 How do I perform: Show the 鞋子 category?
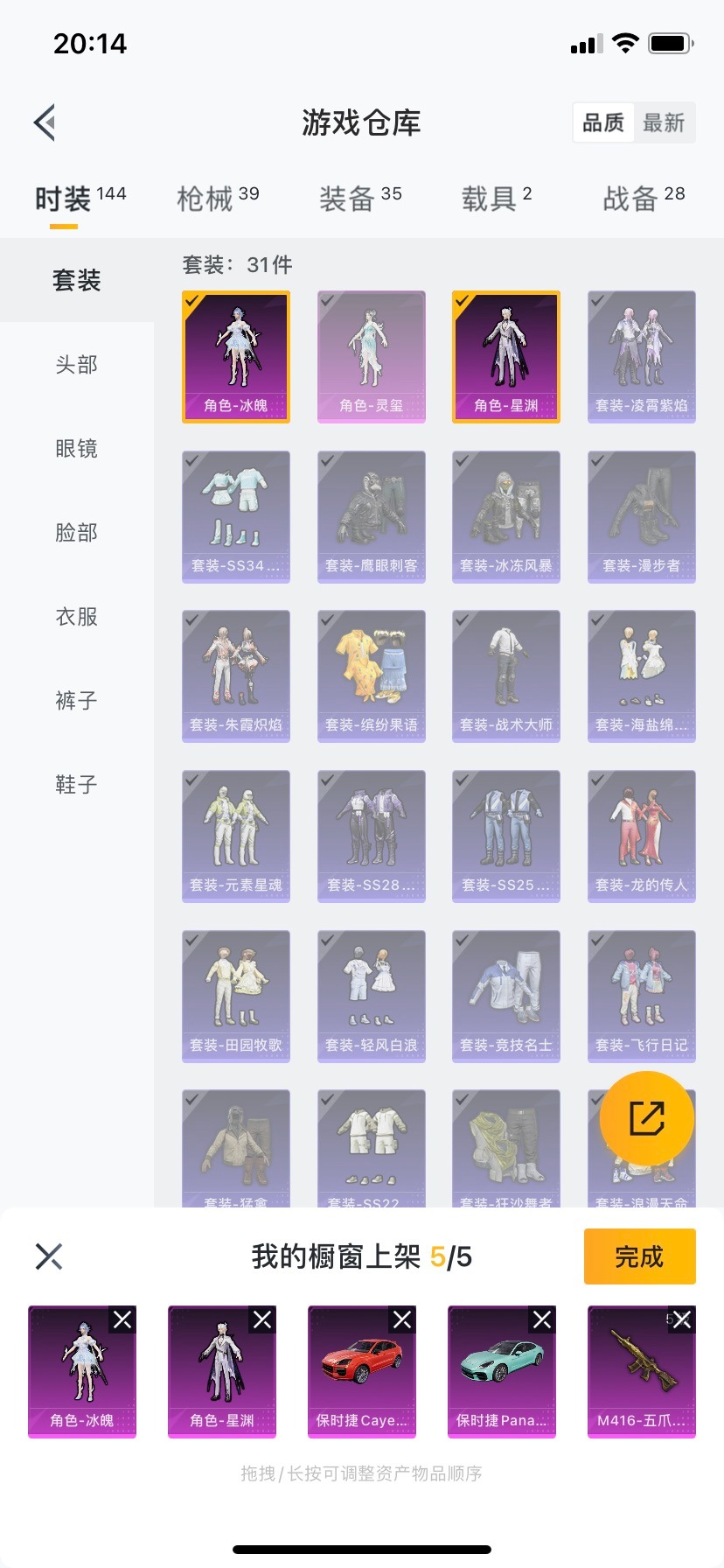[x=76, y=784]
